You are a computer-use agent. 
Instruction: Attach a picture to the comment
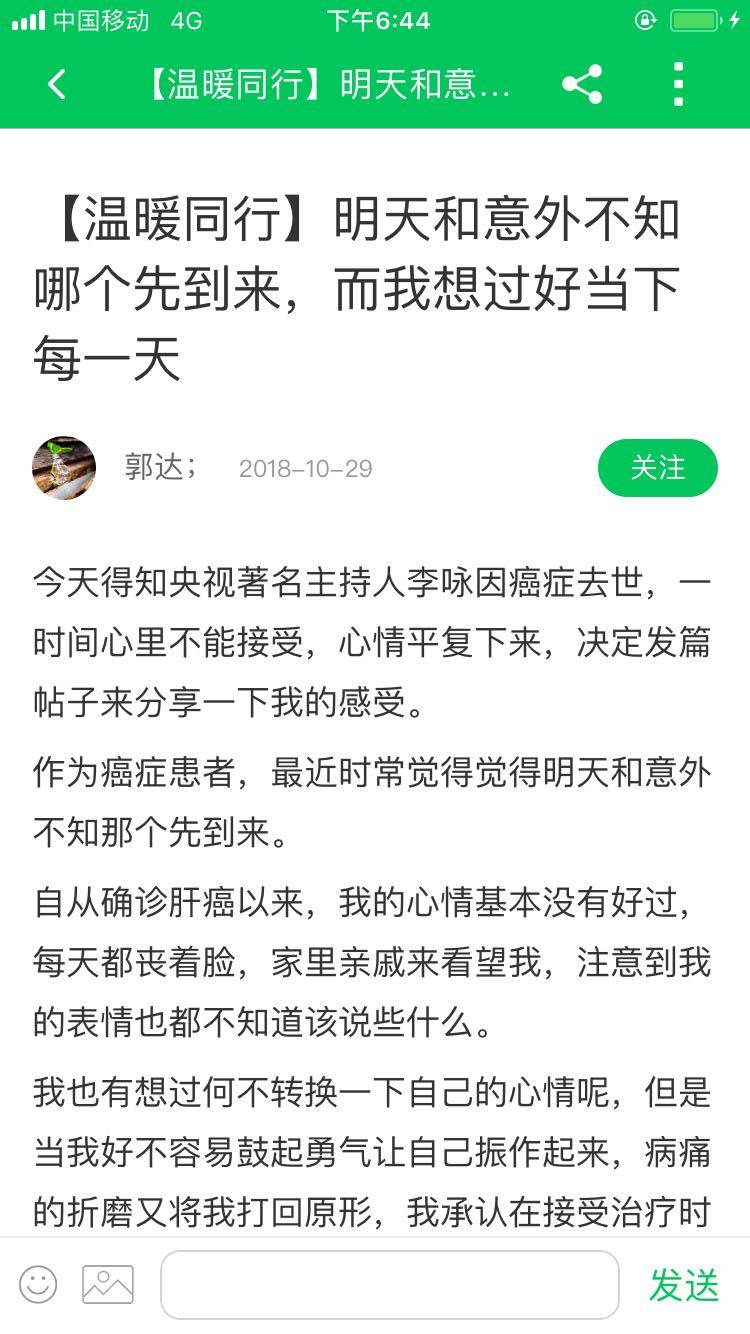click(x=108, y=1284)
